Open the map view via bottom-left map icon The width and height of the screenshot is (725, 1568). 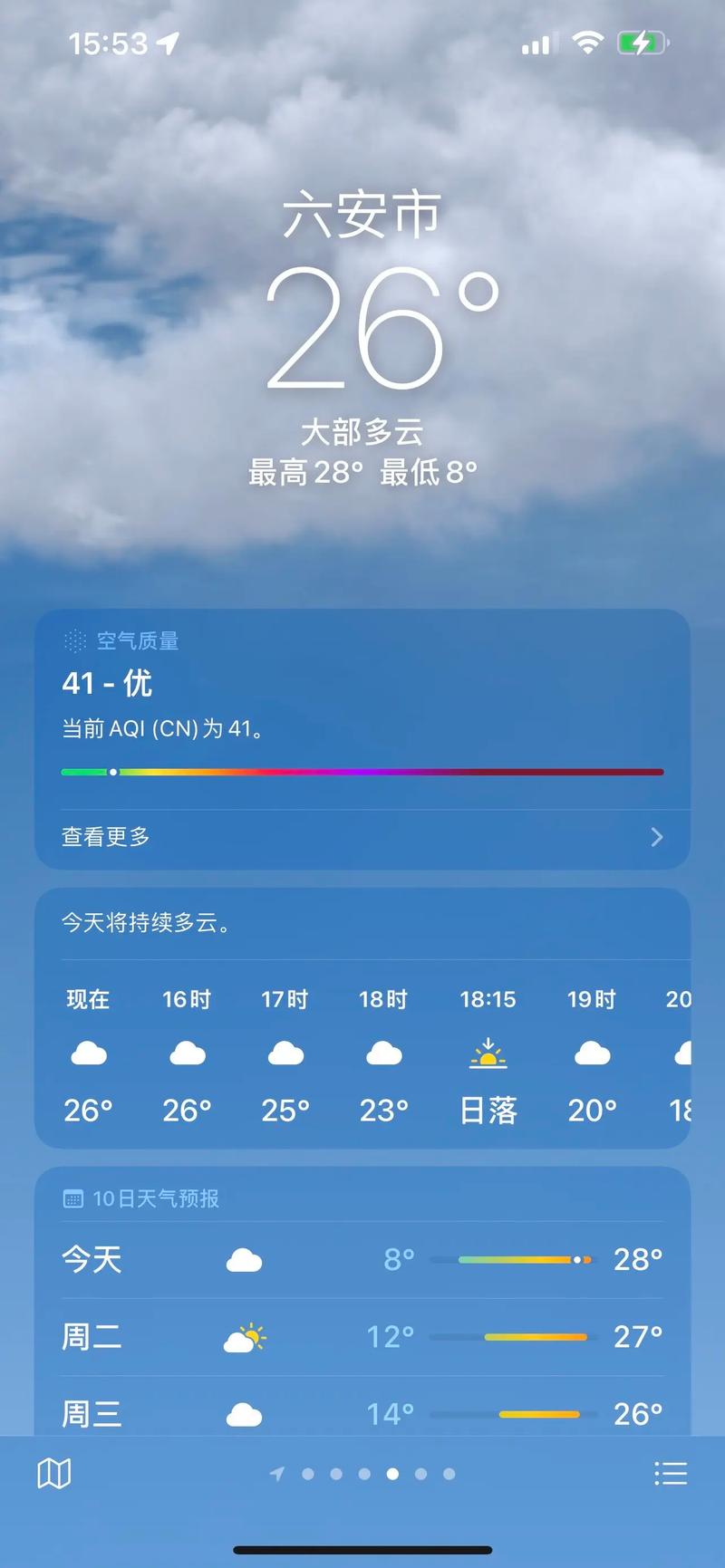point(53,1473)
